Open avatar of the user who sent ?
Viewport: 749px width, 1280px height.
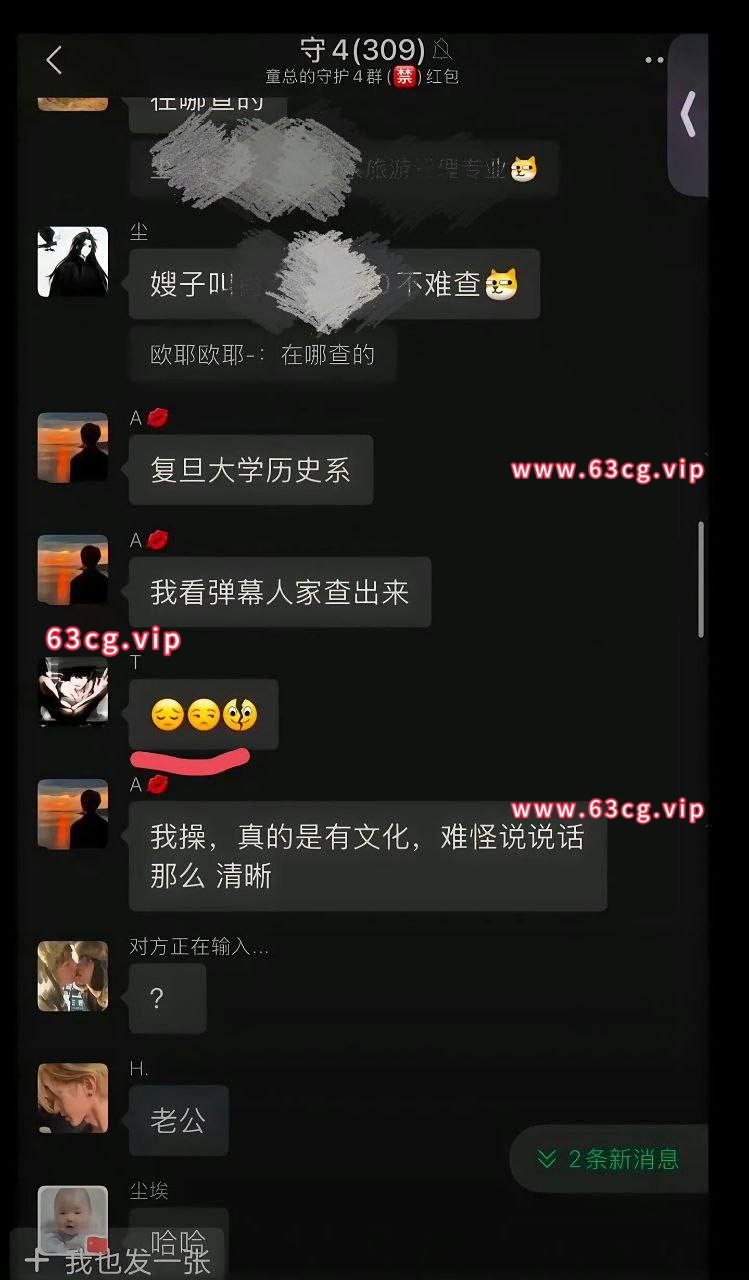pyautogui.click(x=73, y=976)
